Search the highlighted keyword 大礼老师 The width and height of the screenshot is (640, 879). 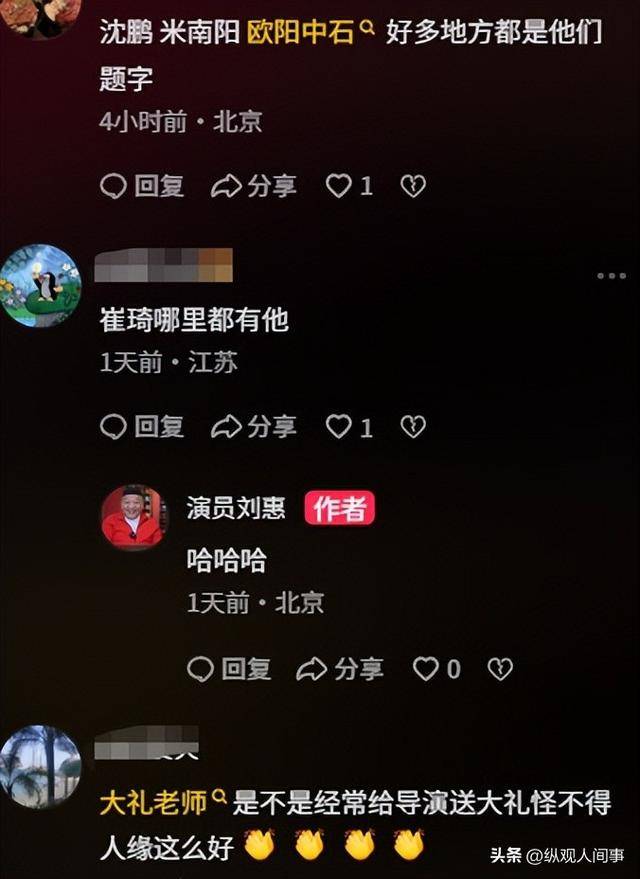pyautogui.click(x=166, y=802)
